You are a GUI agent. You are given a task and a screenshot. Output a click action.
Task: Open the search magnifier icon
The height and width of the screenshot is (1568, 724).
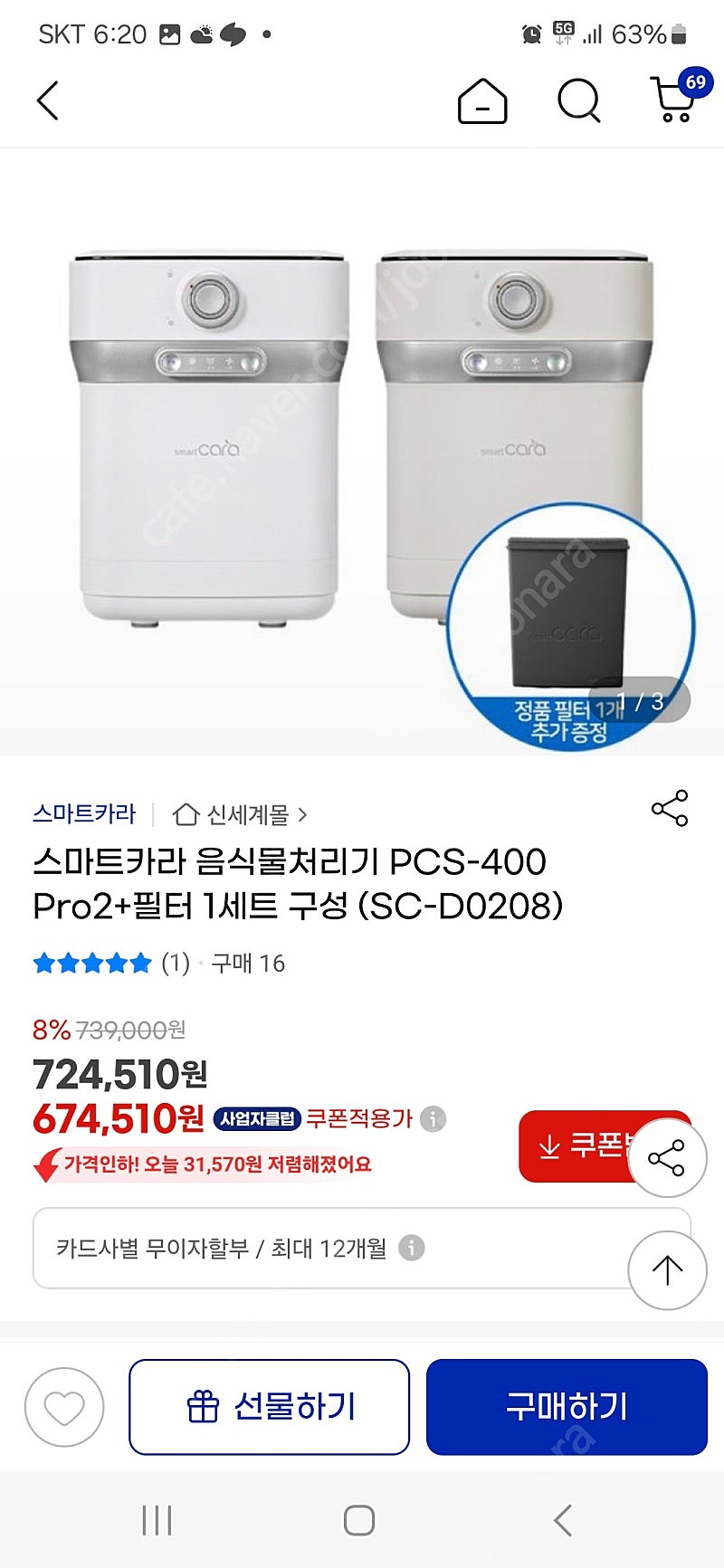578,100
